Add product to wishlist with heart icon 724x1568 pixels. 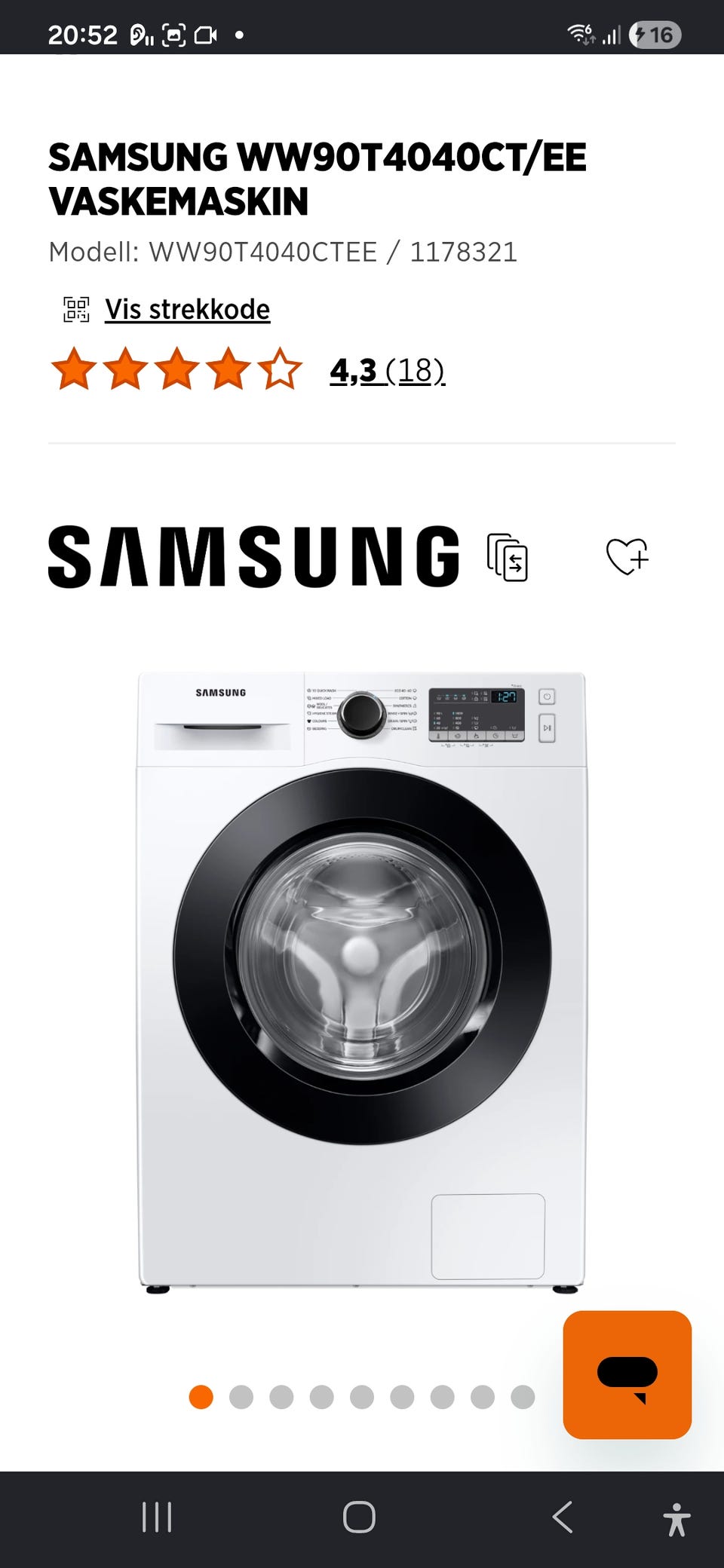[627, 557]
